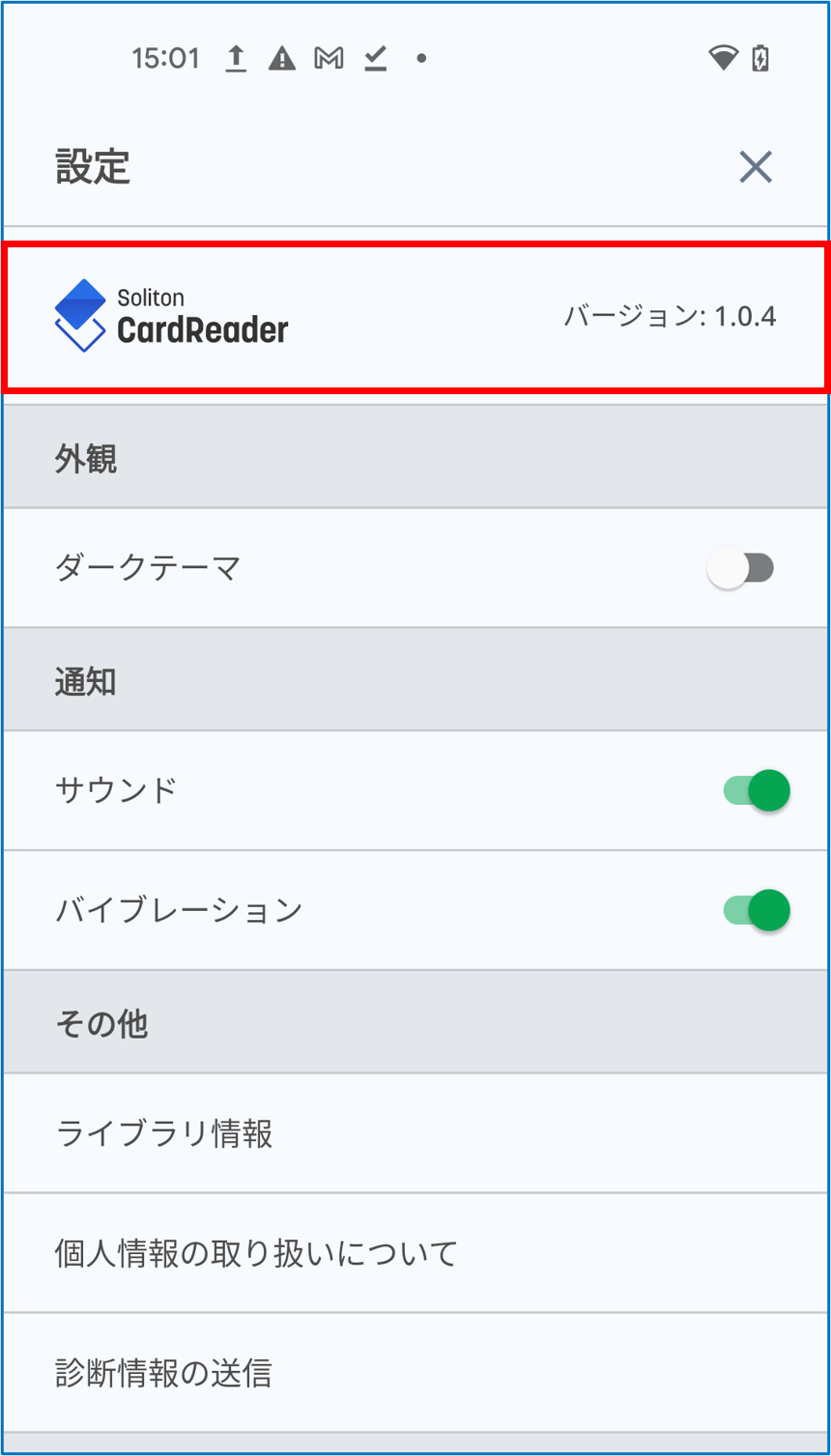
Task: Close the 設定 screen
Action: click(x=755, y=167)
